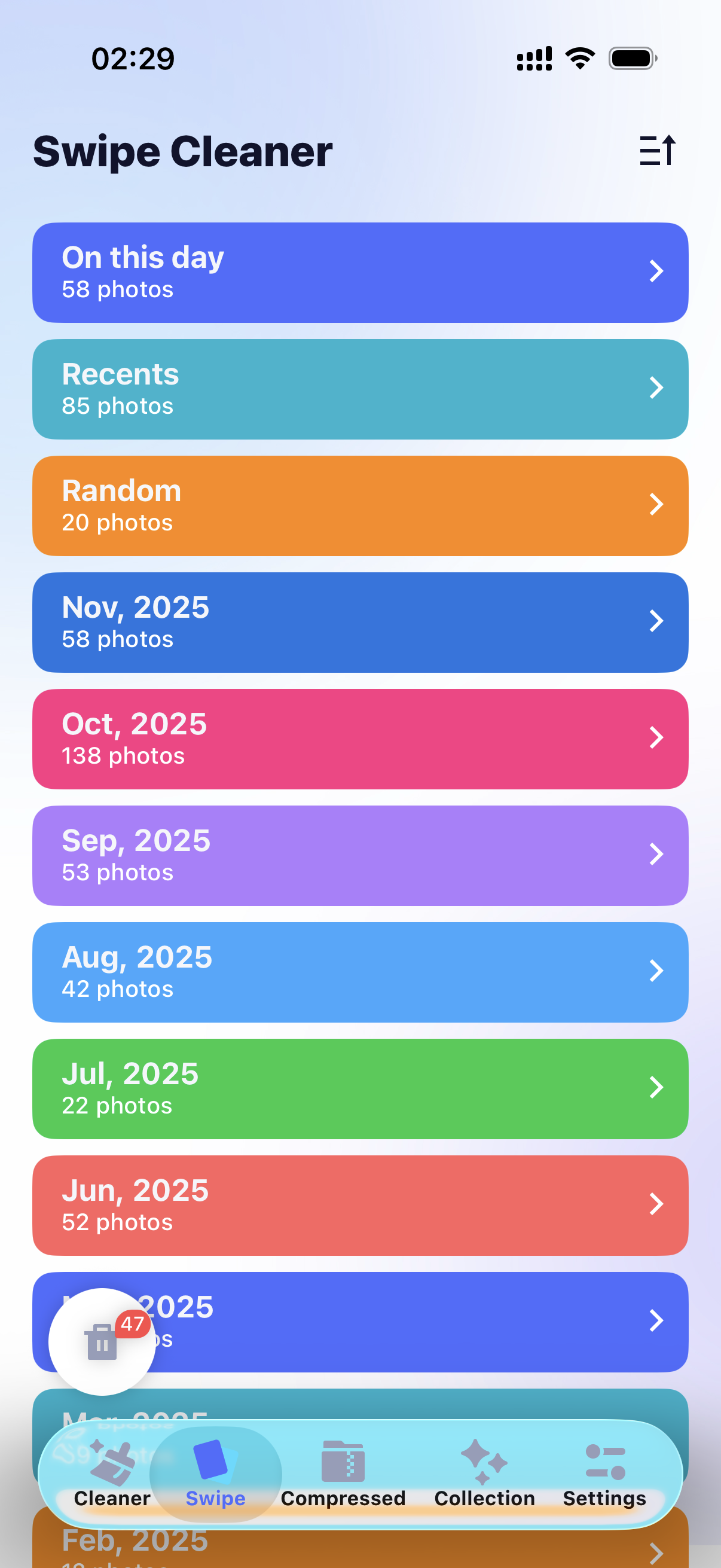721x1568 pixels.
Task: Expand the Oct, 2025 chevron
Action: 656,738
